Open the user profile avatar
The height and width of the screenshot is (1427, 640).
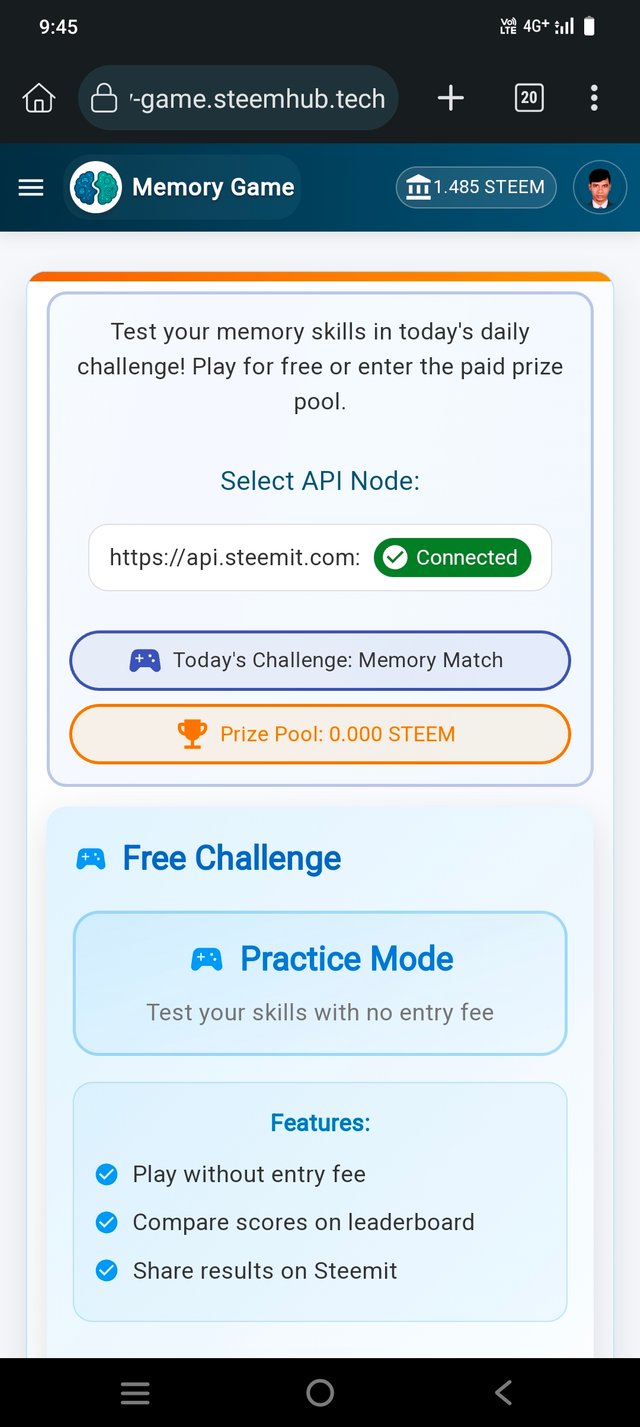click(x=599, y=187)
